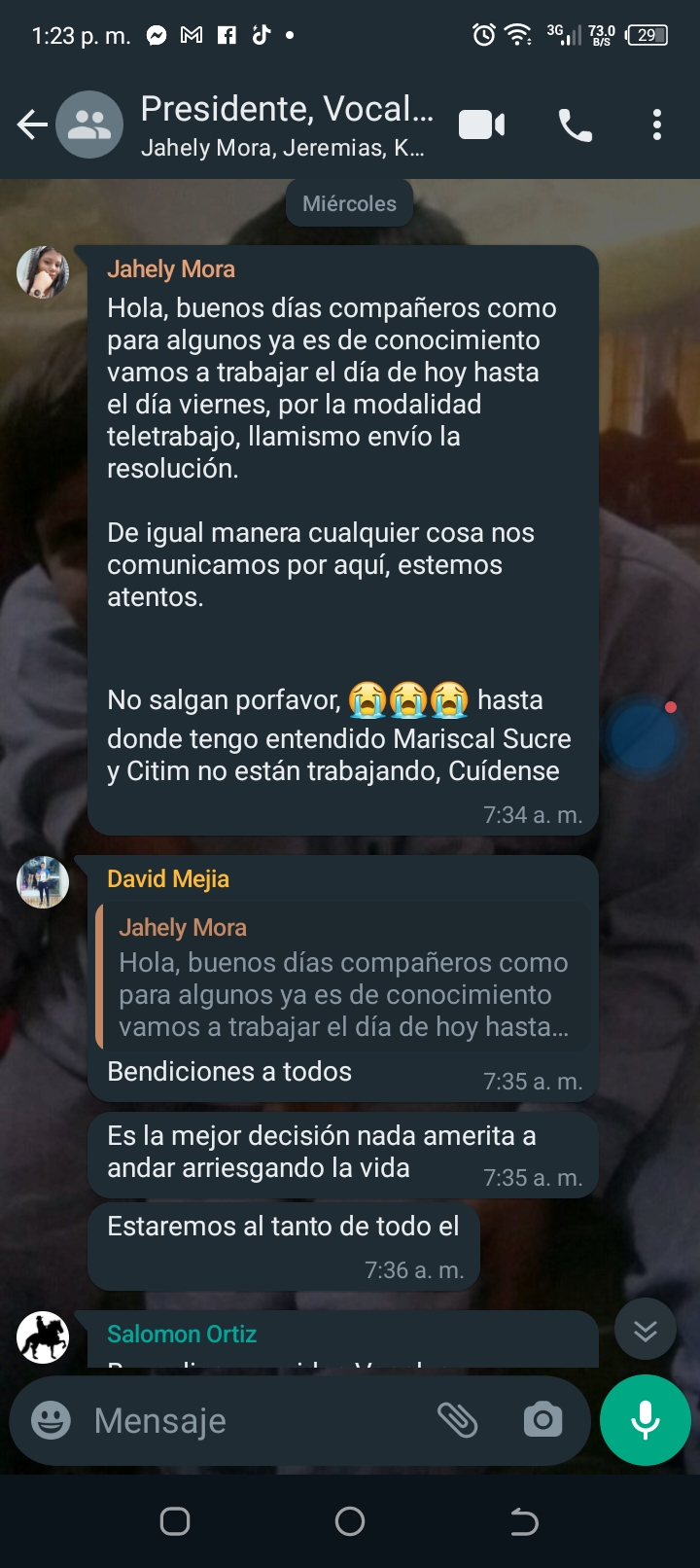Start a group video call
700x1568 pixels.
[481, 125]
